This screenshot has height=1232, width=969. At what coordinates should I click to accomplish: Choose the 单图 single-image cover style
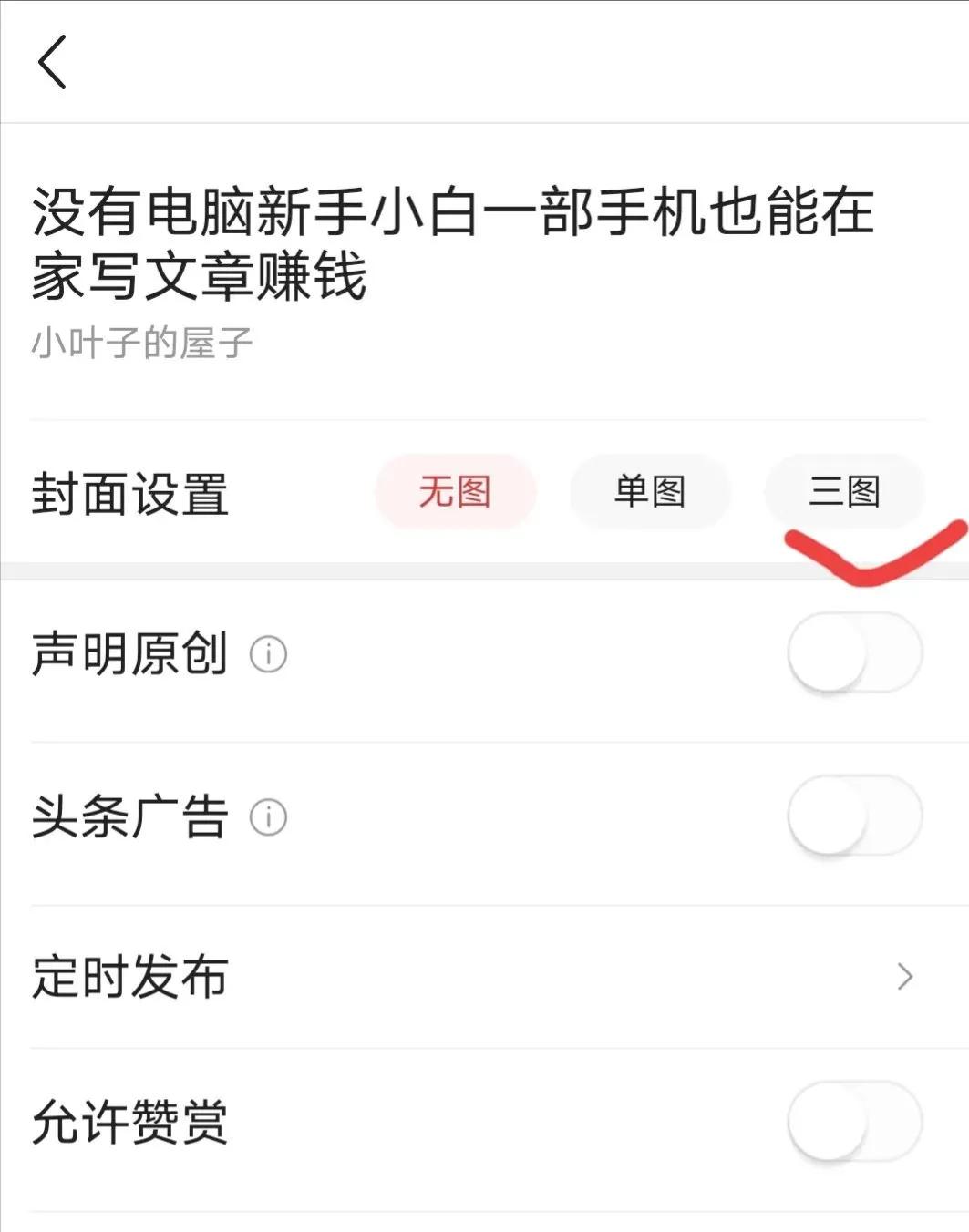650,492
